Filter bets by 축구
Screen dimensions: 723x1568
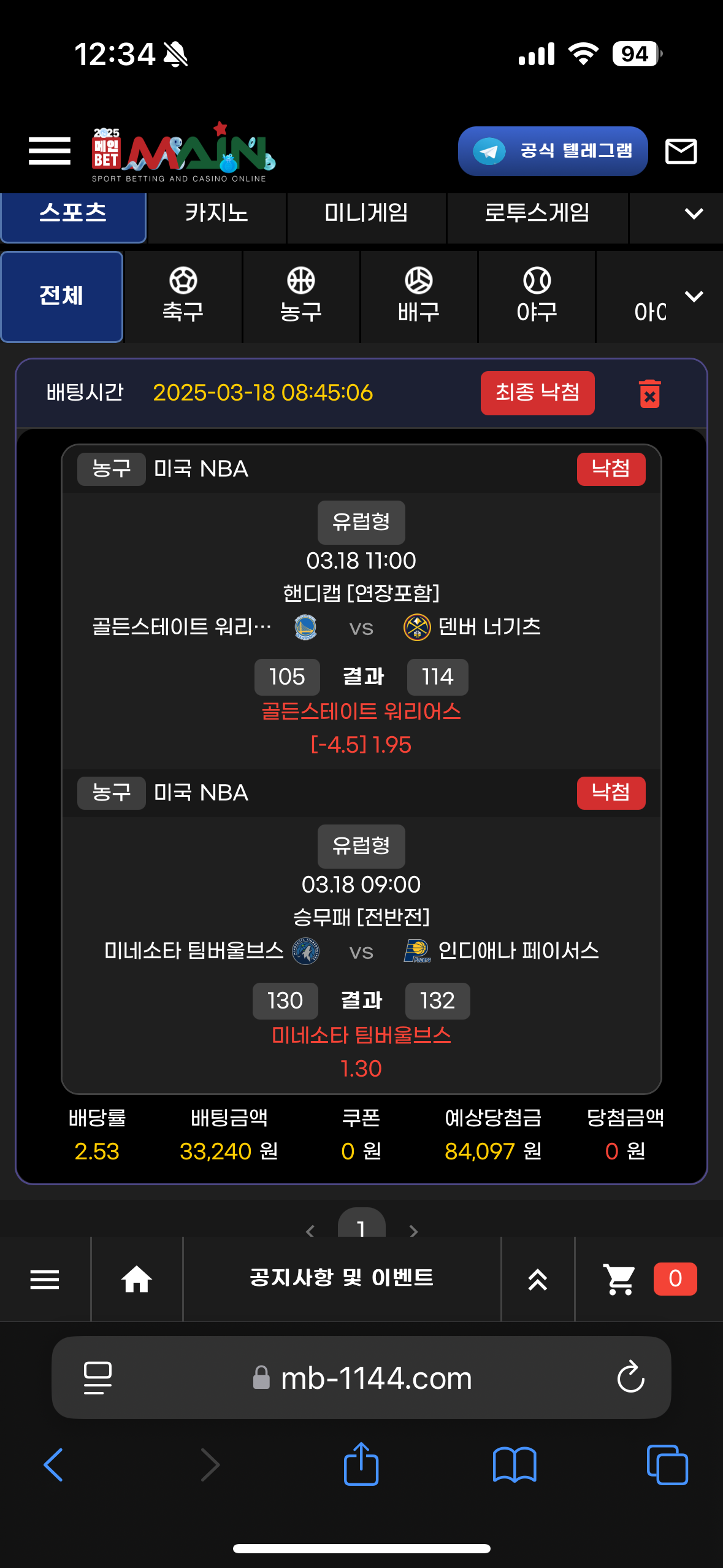[x=183, y=296]
